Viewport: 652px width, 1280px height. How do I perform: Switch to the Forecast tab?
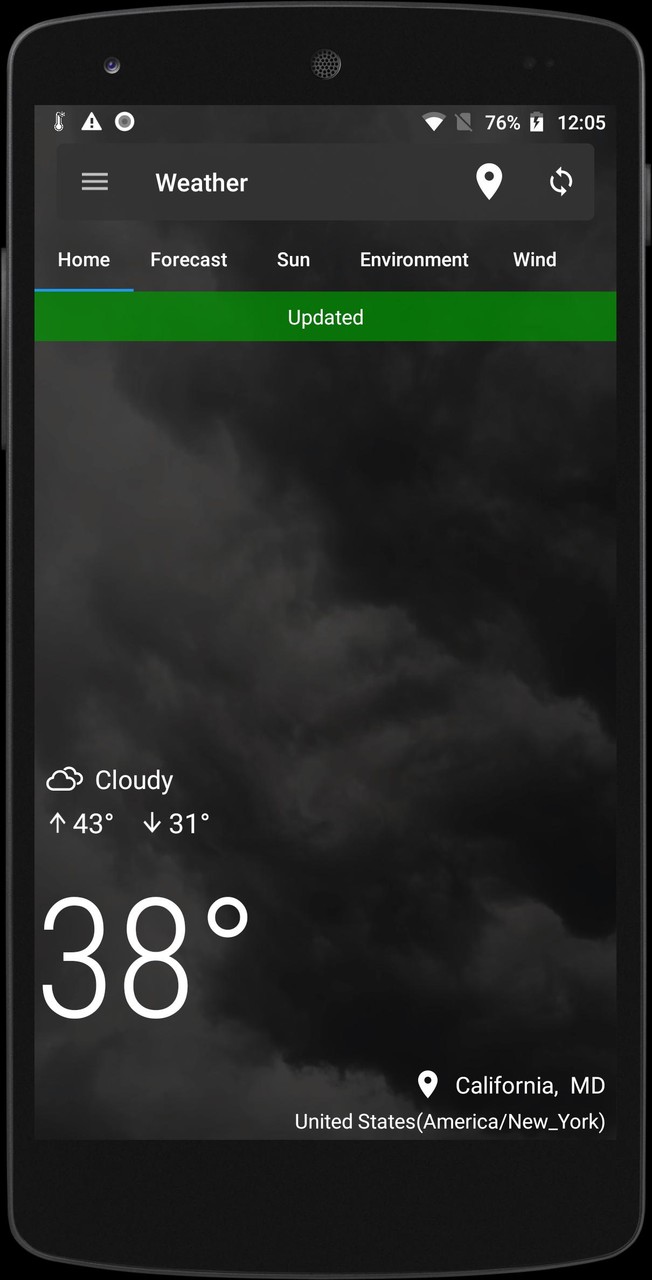tap(189, 260)
